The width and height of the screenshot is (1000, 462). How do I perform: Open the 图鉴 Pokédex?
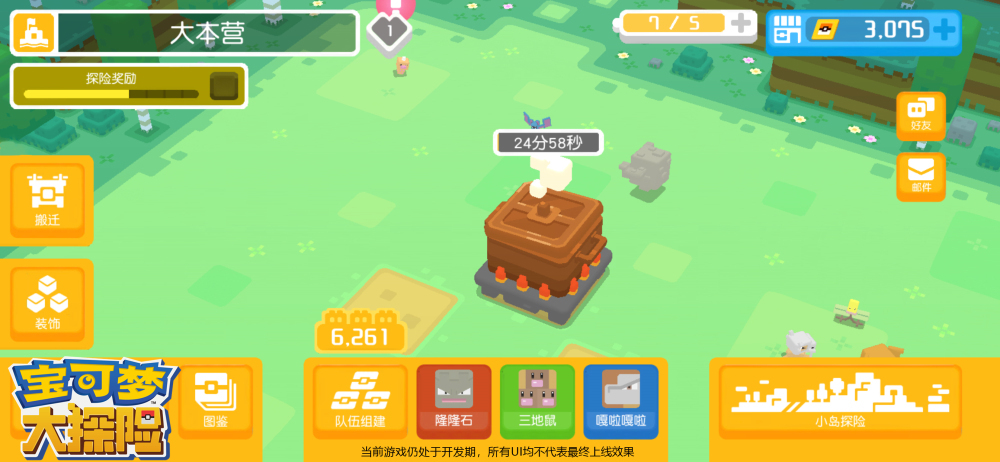pos(214,401)
